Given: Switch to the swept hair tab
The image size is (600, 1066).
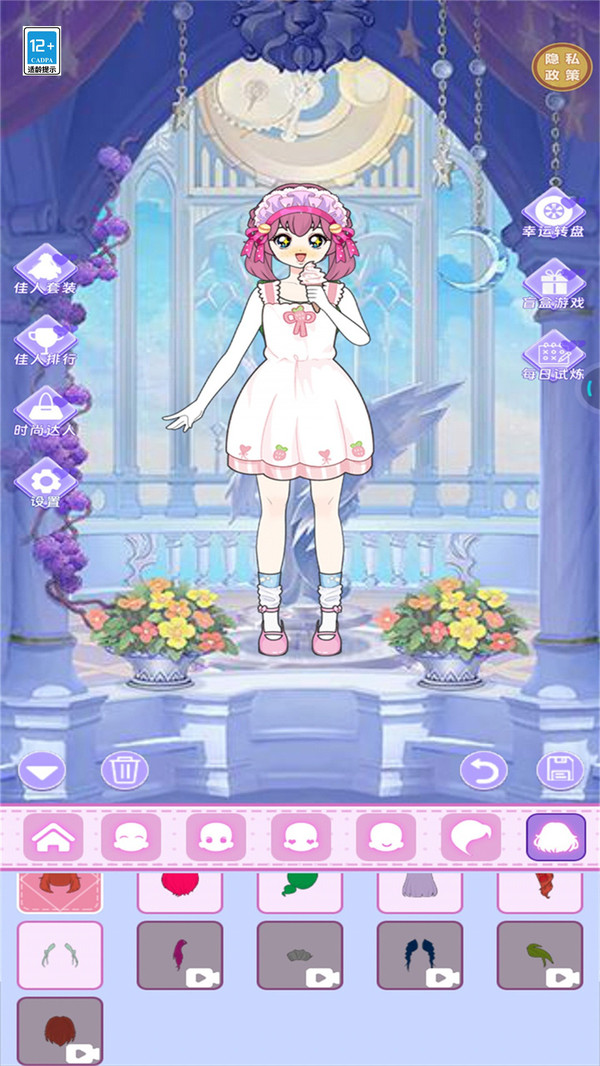Looking at the screenshot, I should pos(470,837).
